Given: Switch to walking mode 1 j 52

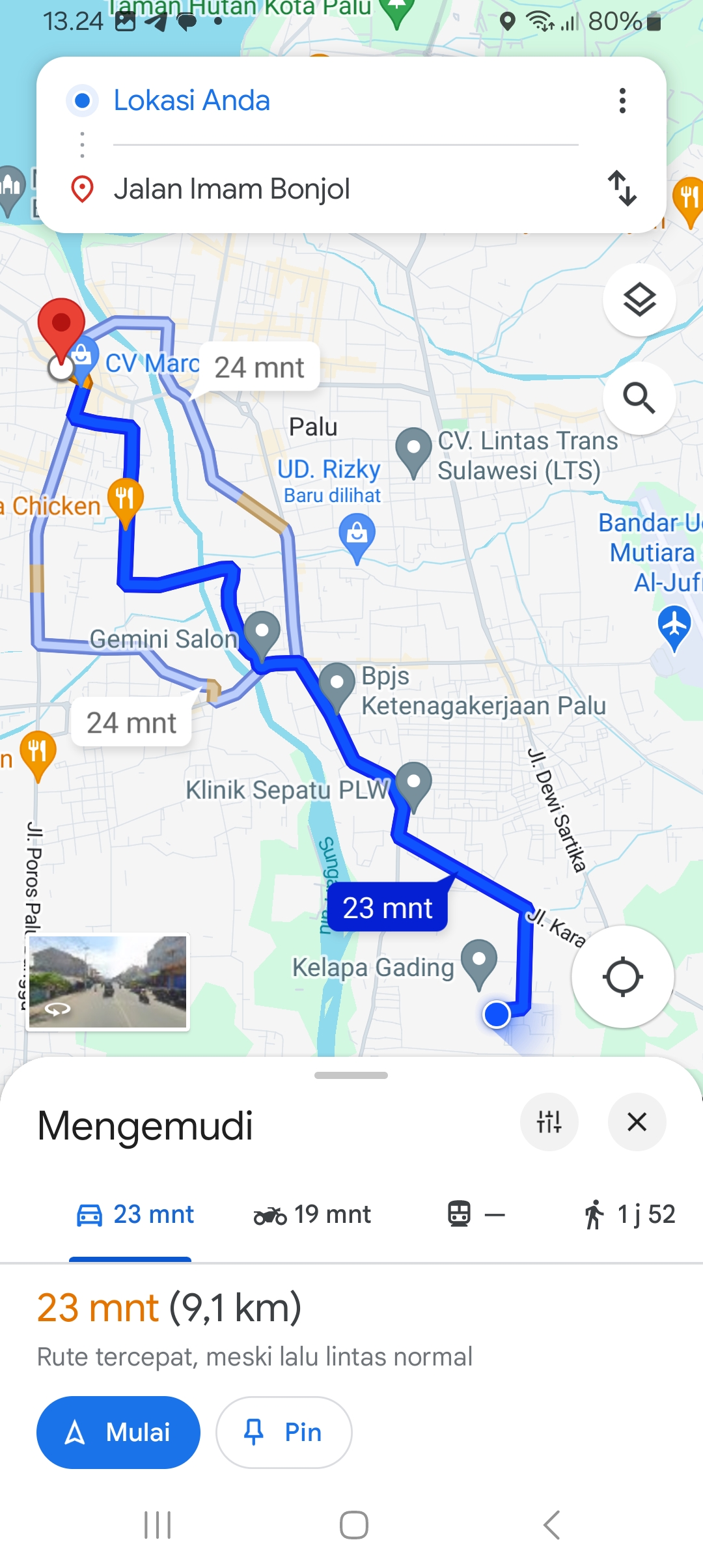Looking at the screenshot, I should point(629,1214).
